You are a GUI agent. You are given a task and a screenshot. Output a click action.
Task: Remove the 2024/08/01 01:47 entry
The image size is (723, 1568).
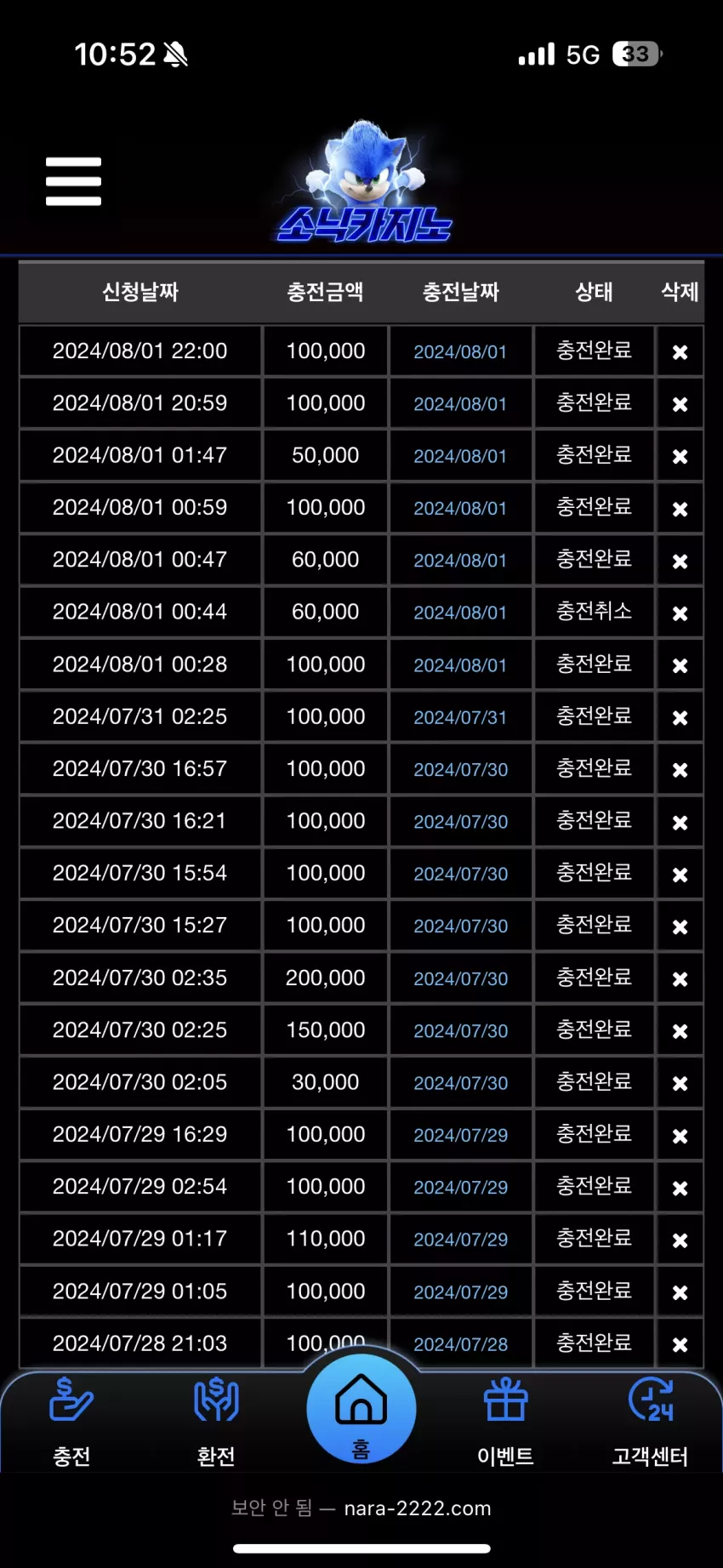680,456
